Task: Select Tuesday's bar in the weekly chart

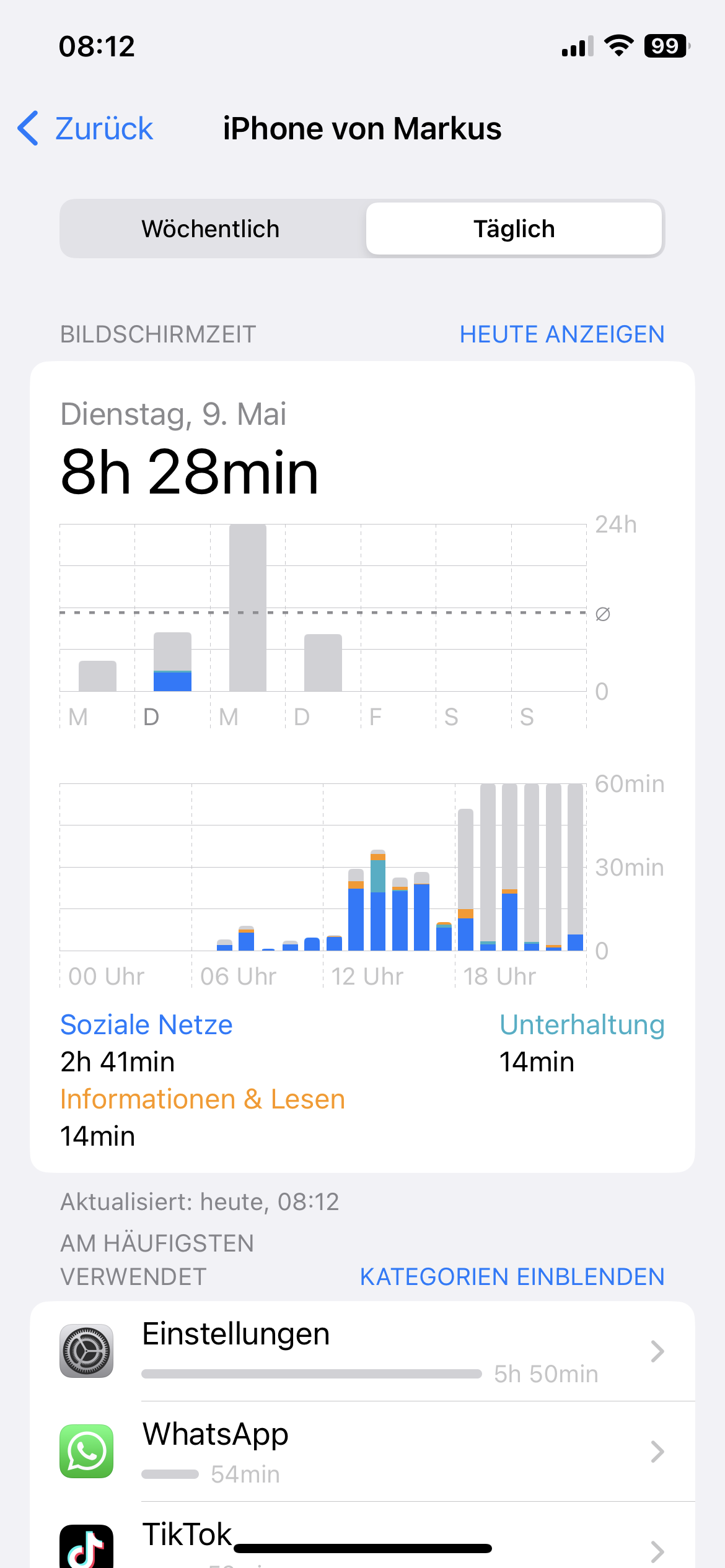Action: coord(172,661)
